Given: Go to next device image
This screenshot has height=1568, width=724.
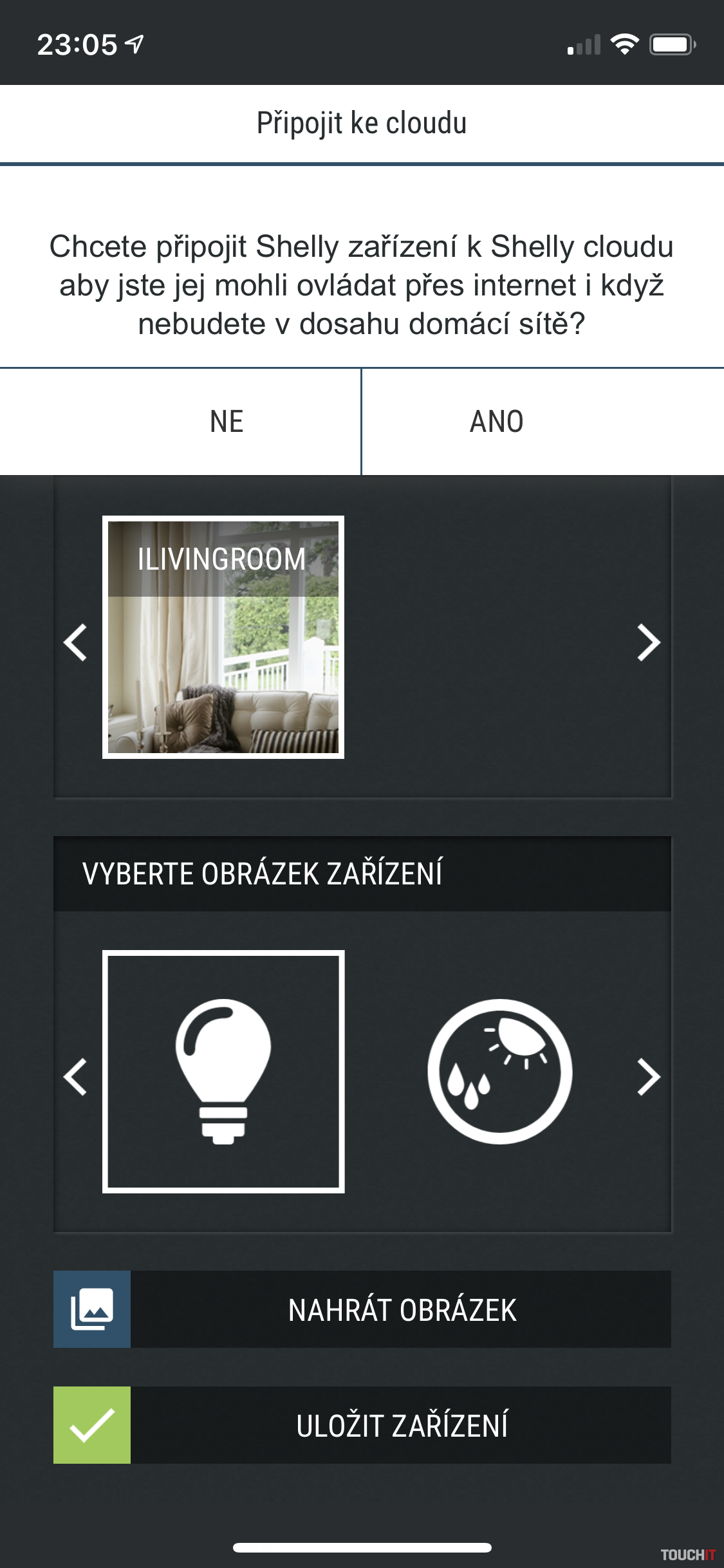Looking at the screenshot, I should [x=648, y=1077].
